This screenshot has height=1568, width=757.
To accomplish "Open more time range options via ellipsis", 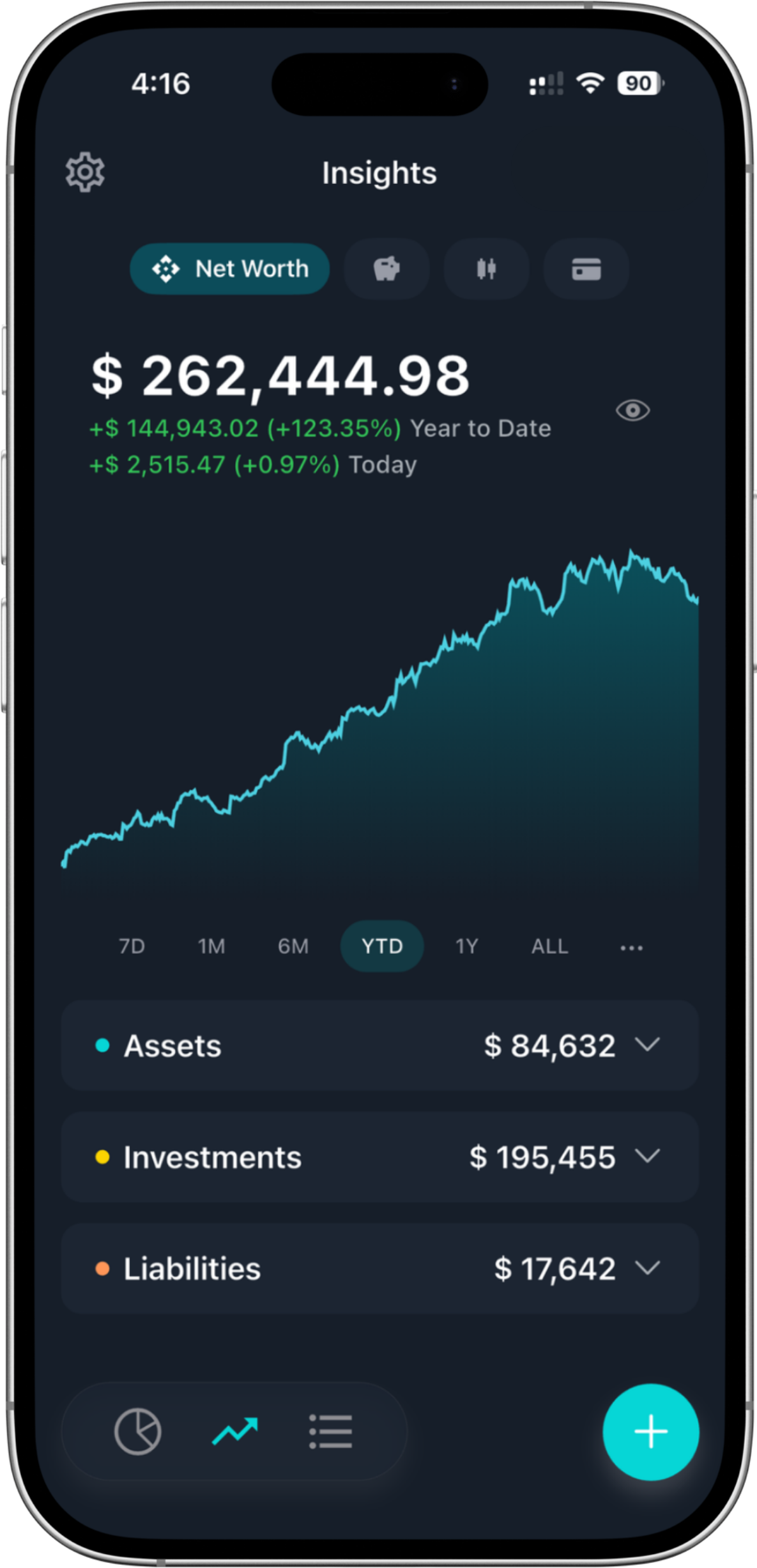I will [x=631, y=947].
